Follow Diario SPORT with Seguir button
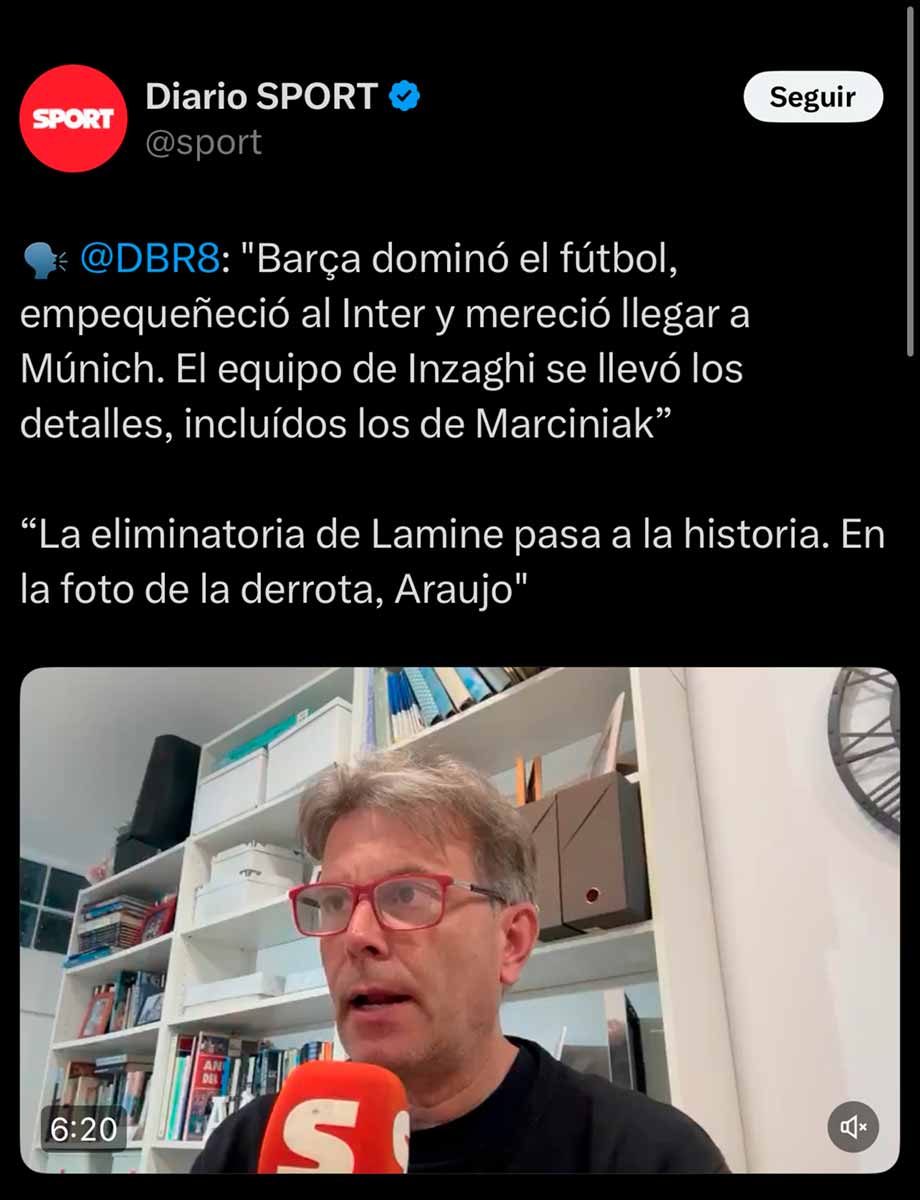The image size is (920, 1200). pos(813,97)
